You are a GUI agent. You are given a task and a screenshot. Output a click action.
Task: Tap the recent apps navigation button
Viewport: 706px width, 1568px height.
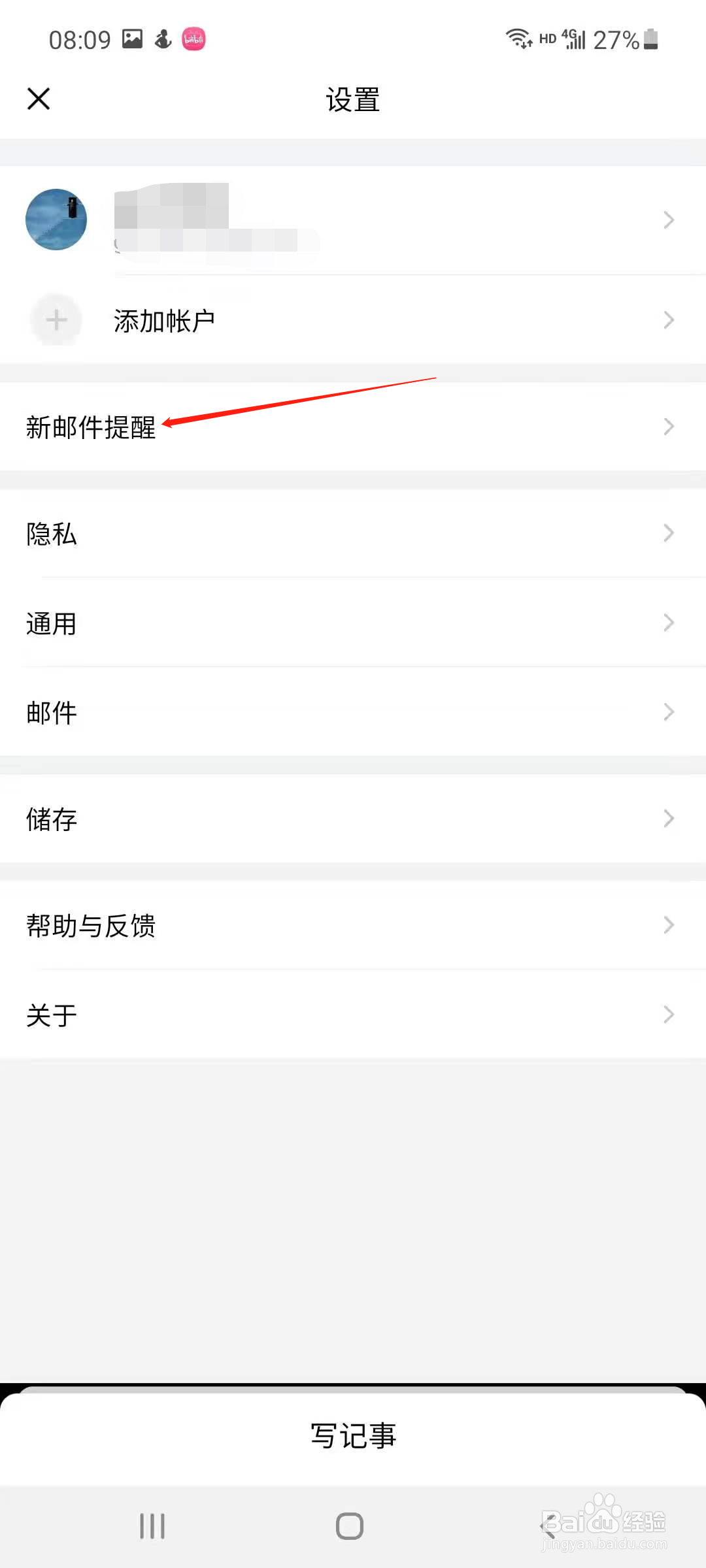click(x=152, y=1526)
